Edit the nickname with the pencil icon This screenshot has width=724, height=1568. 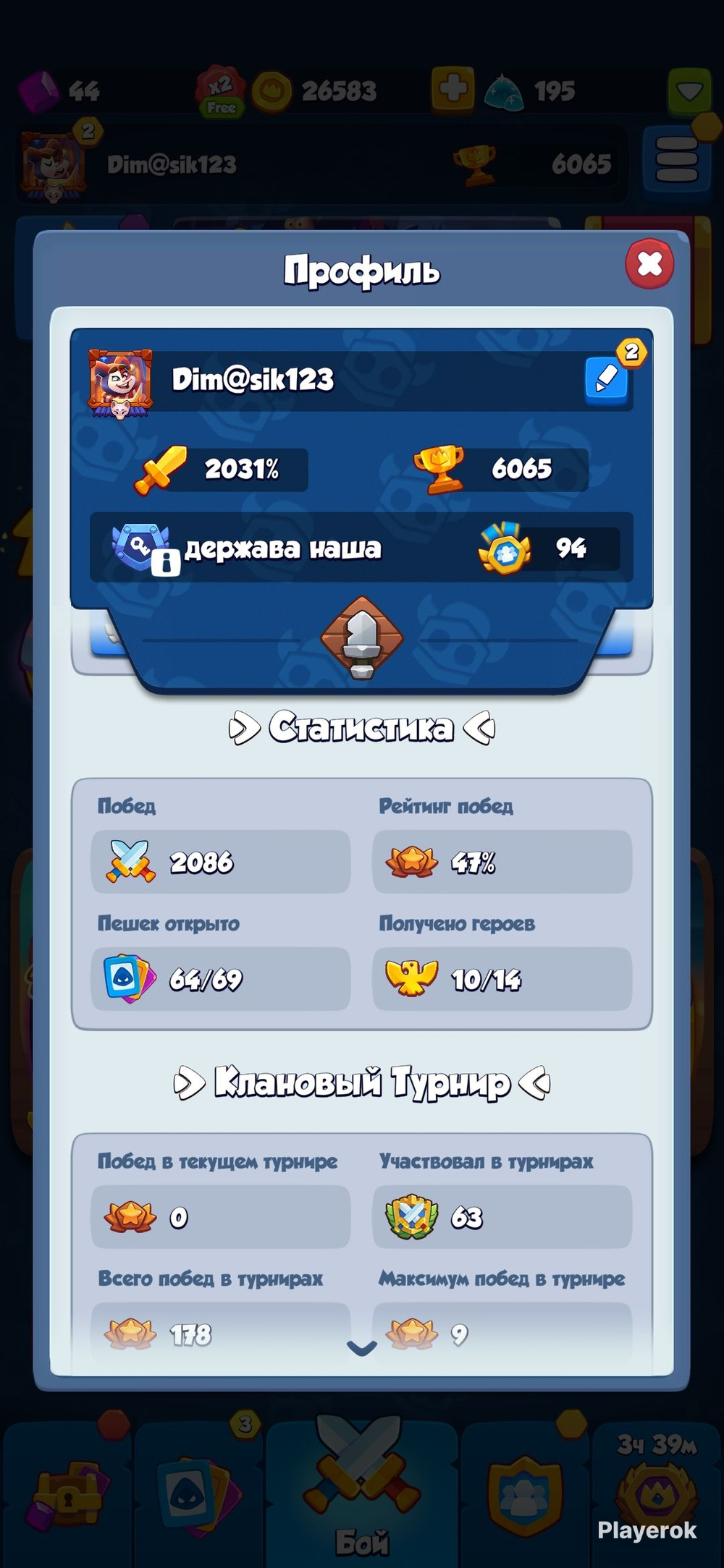coord(606,379)
